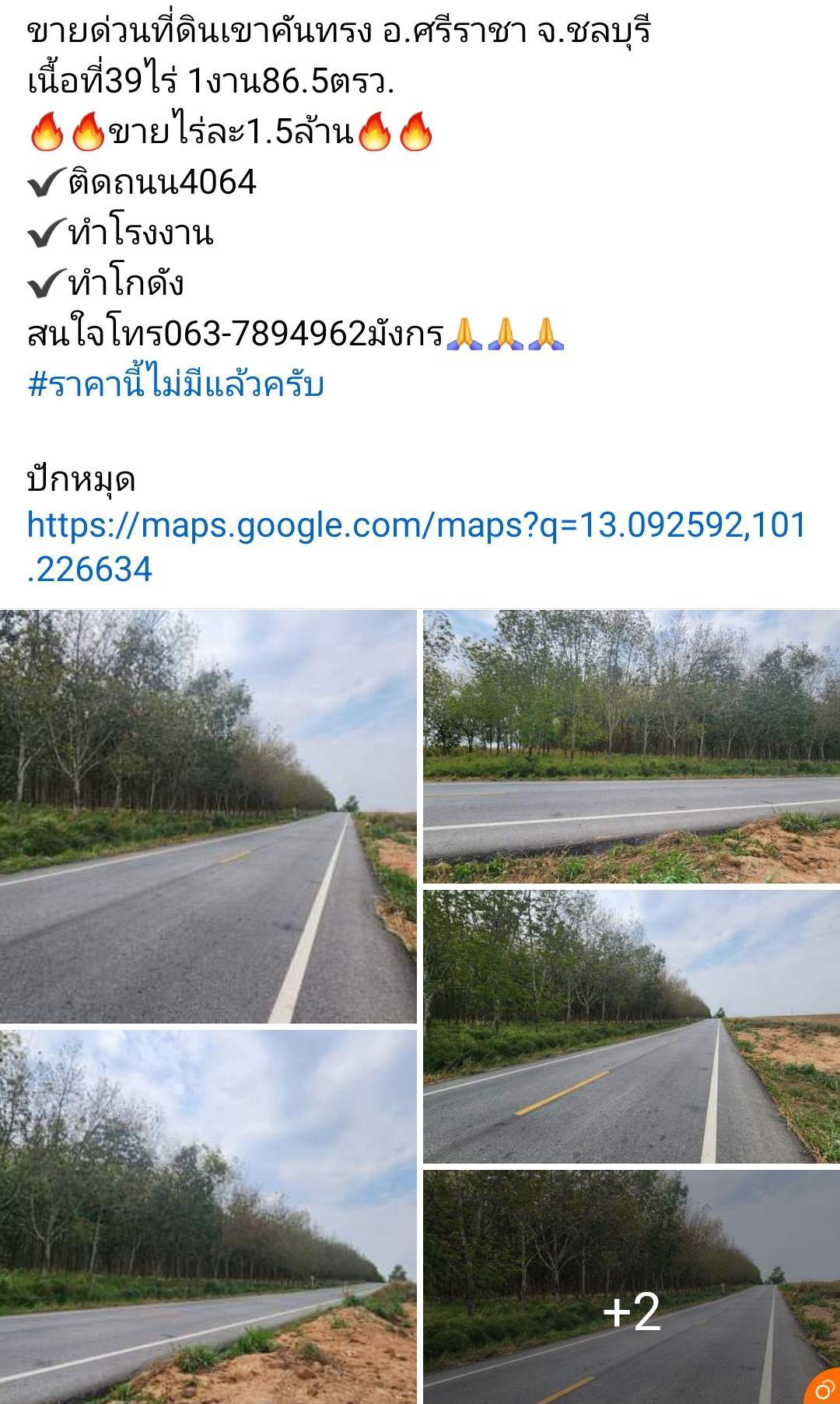This screenshot has width=840, height=1404.
Task: Open the Google Maps pin link
Action: coord(417,547)
